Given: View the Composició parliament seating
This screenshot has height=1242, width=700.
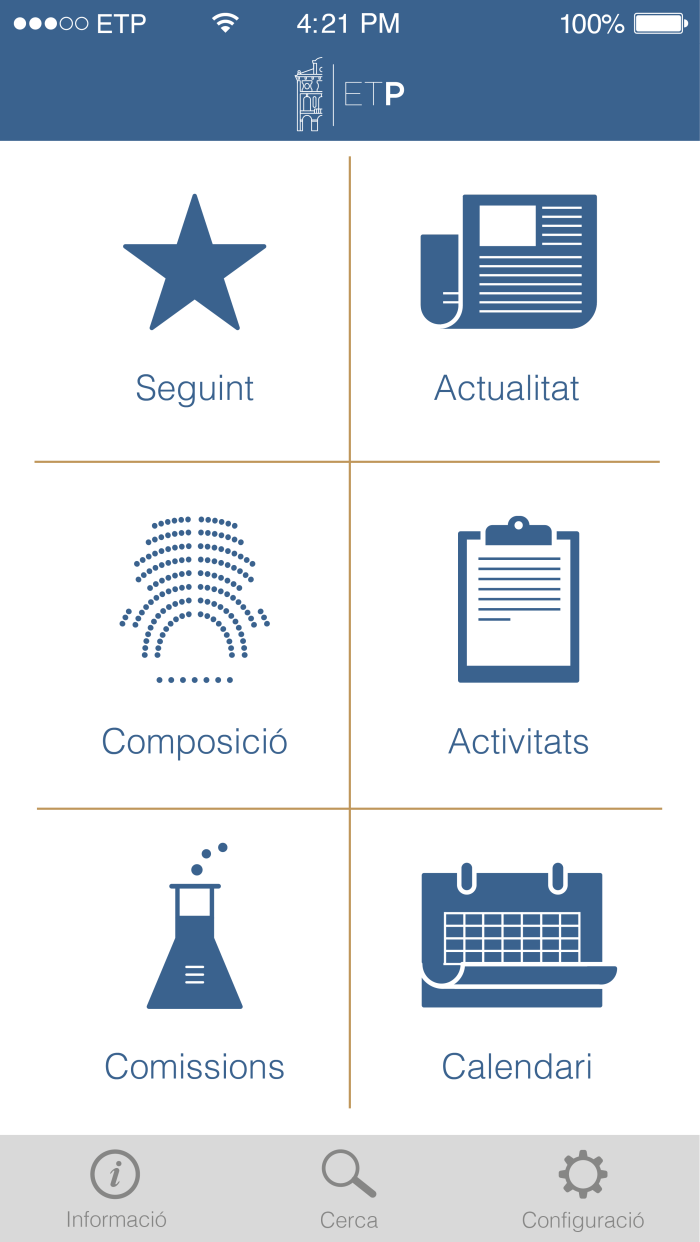Looking at the screenshot, I should click(x=194, y=635).
